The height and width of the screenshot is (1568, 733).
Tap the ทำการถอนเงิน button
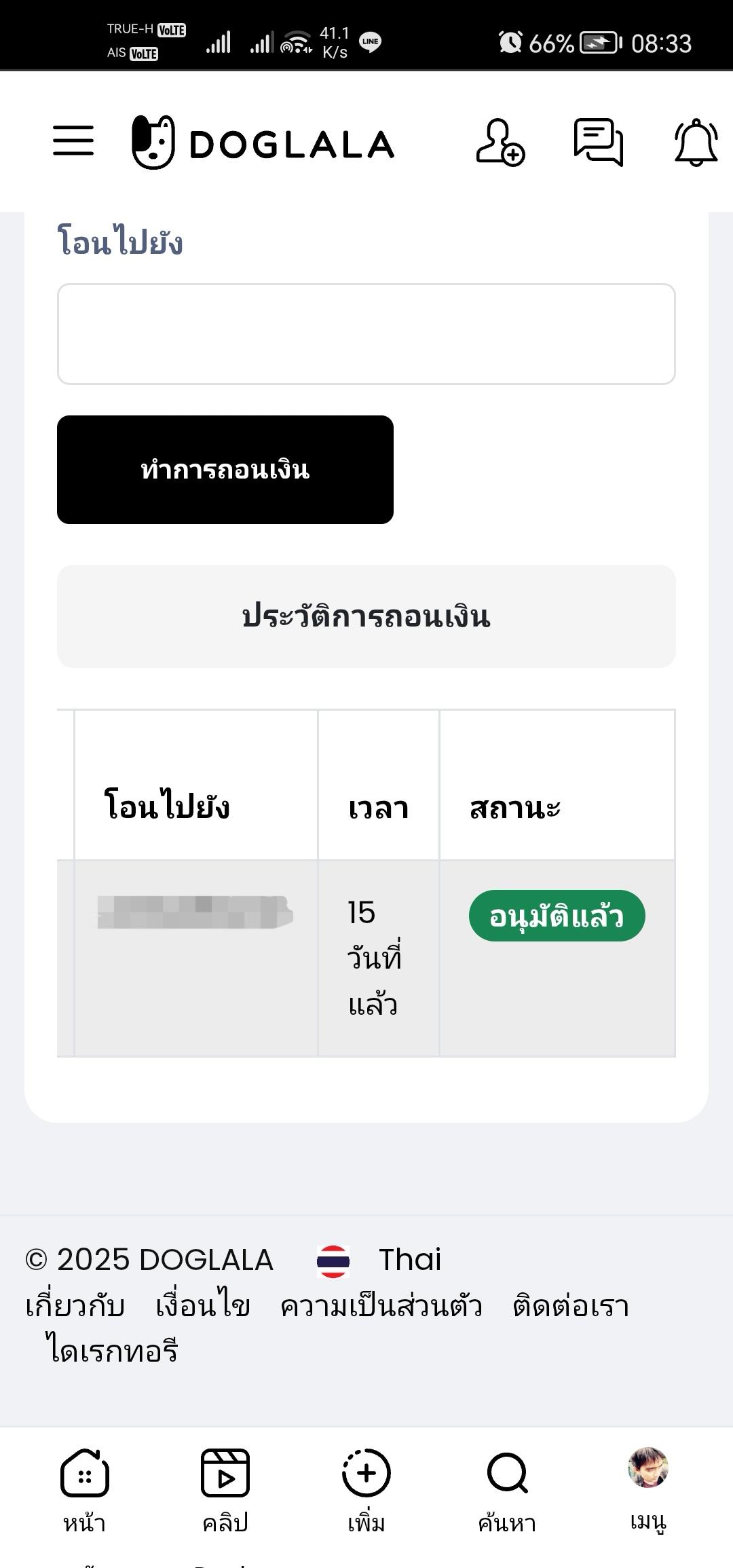(225, 470)
